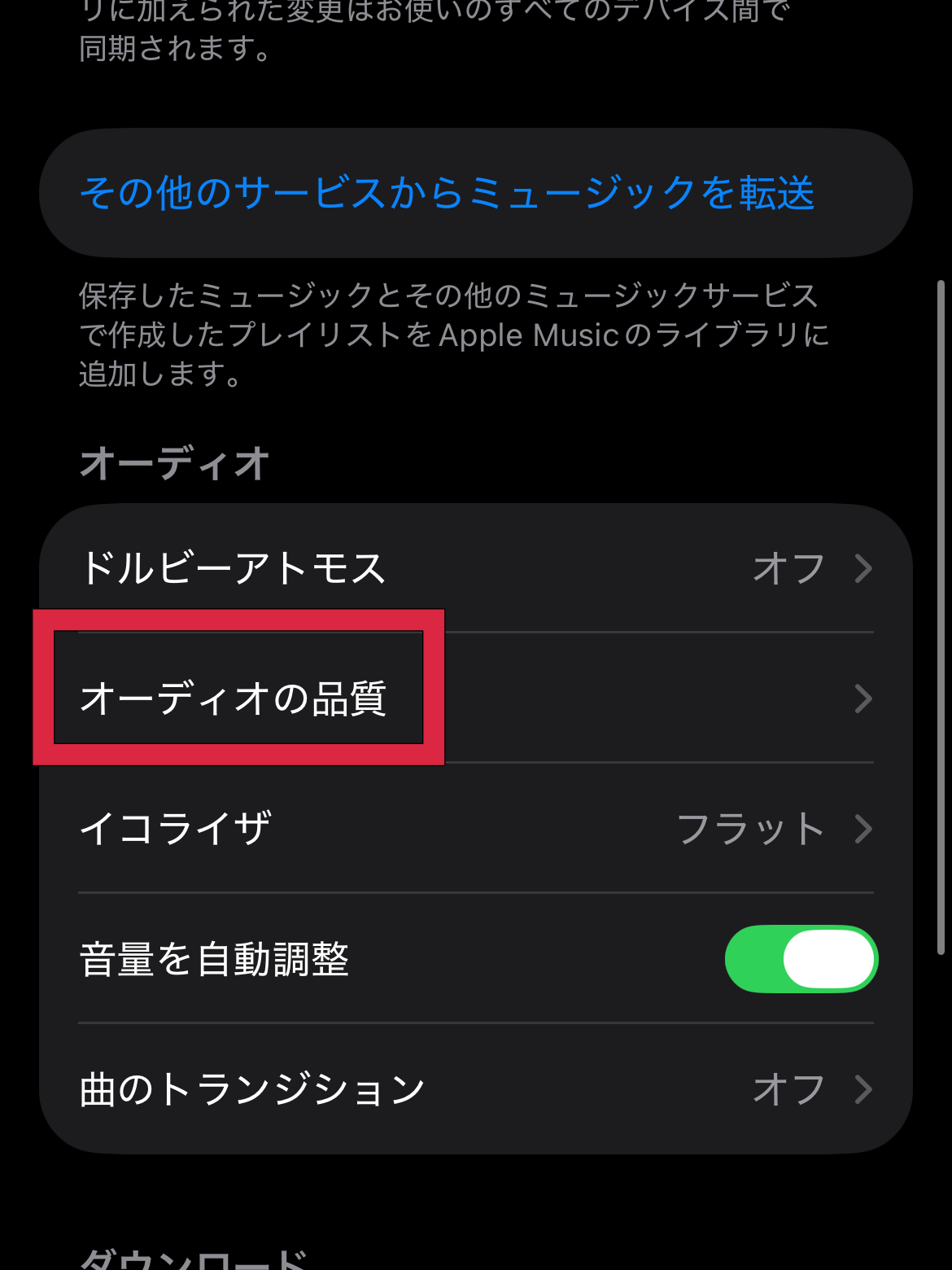Screen dimensions: 952x1270
Task: Expand the chevron next to イコライザ
Action: [862, 828]
